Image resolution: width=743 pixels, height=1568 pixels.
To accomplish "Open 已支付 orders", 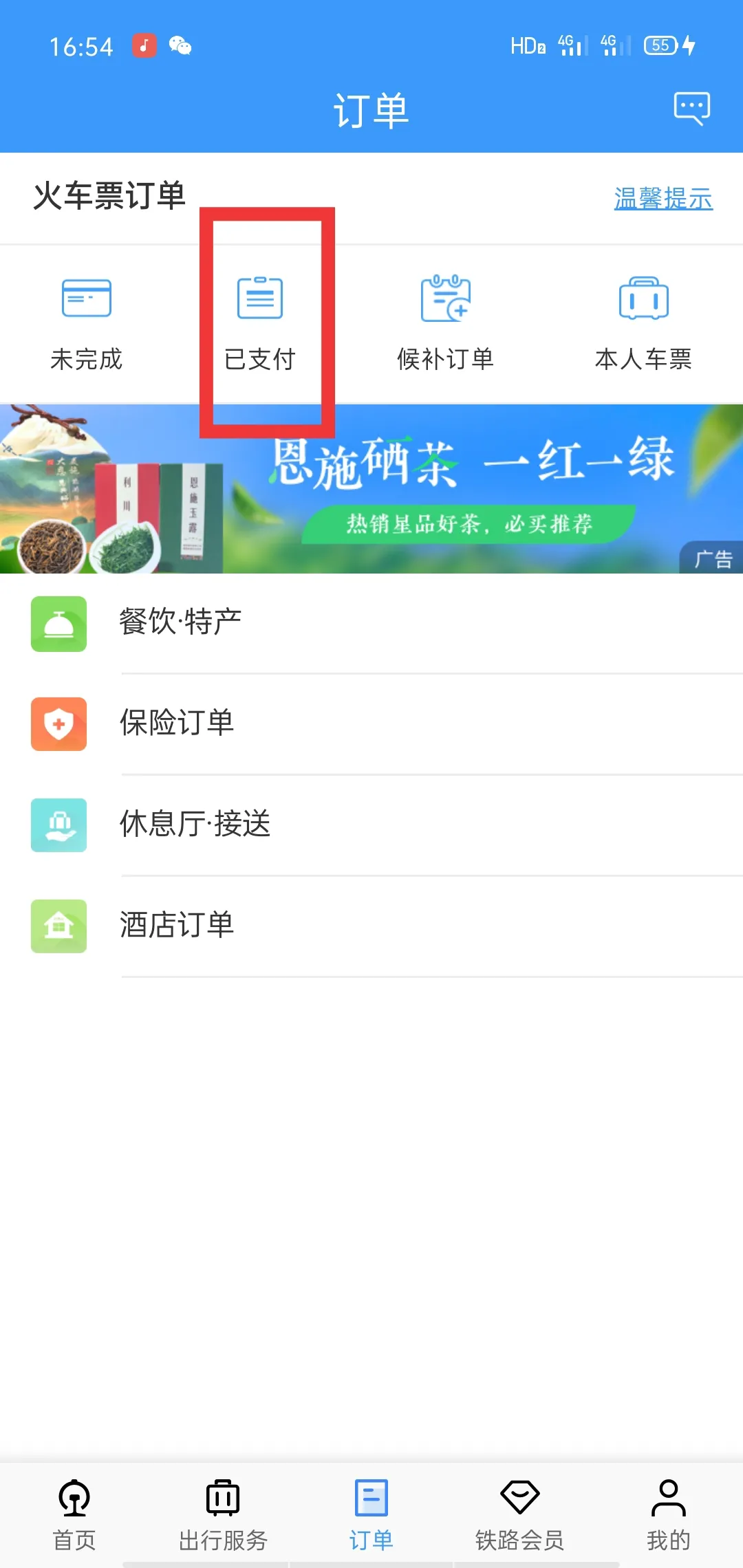I will coord(260,323).
